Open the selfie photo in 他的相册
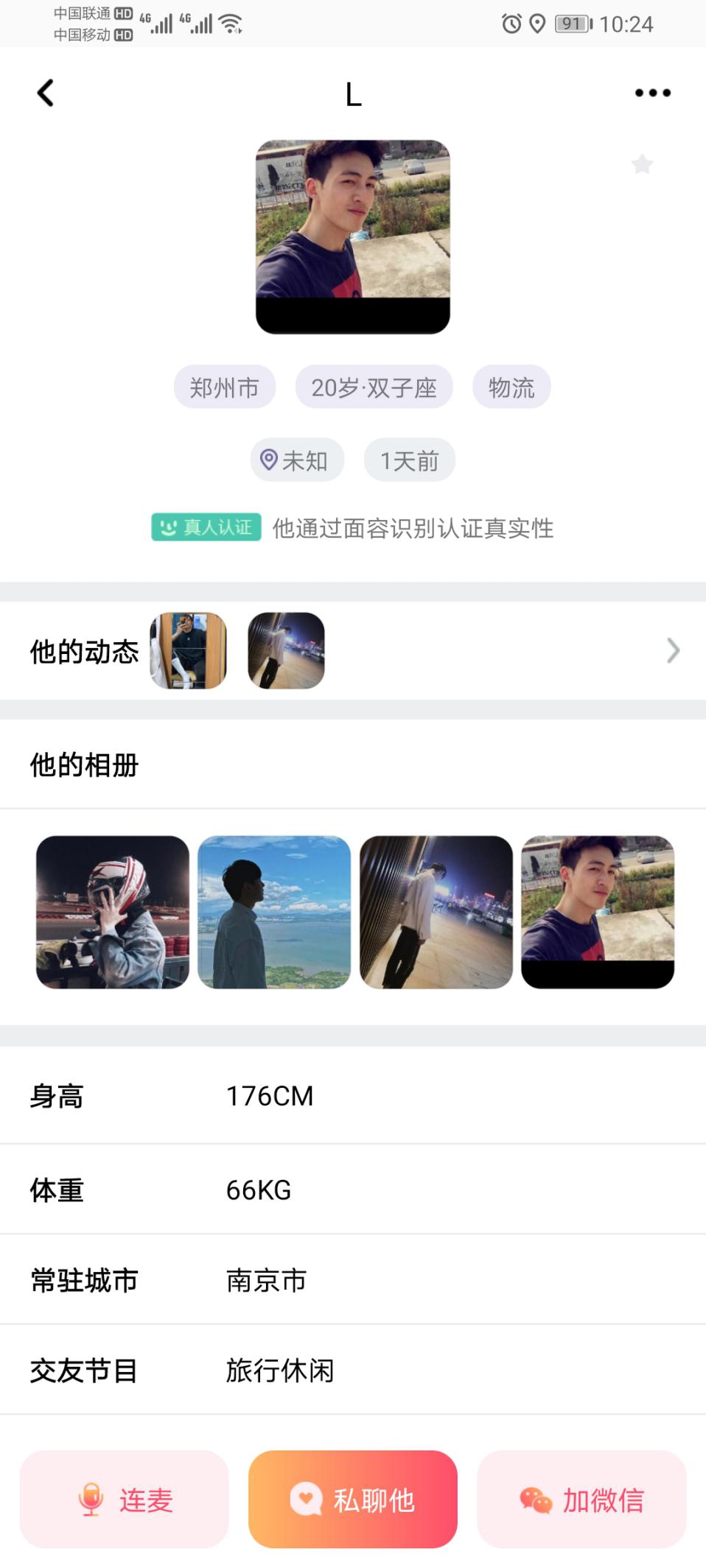Viewport: 706px width, 1568px height. [x=598, y=912]
